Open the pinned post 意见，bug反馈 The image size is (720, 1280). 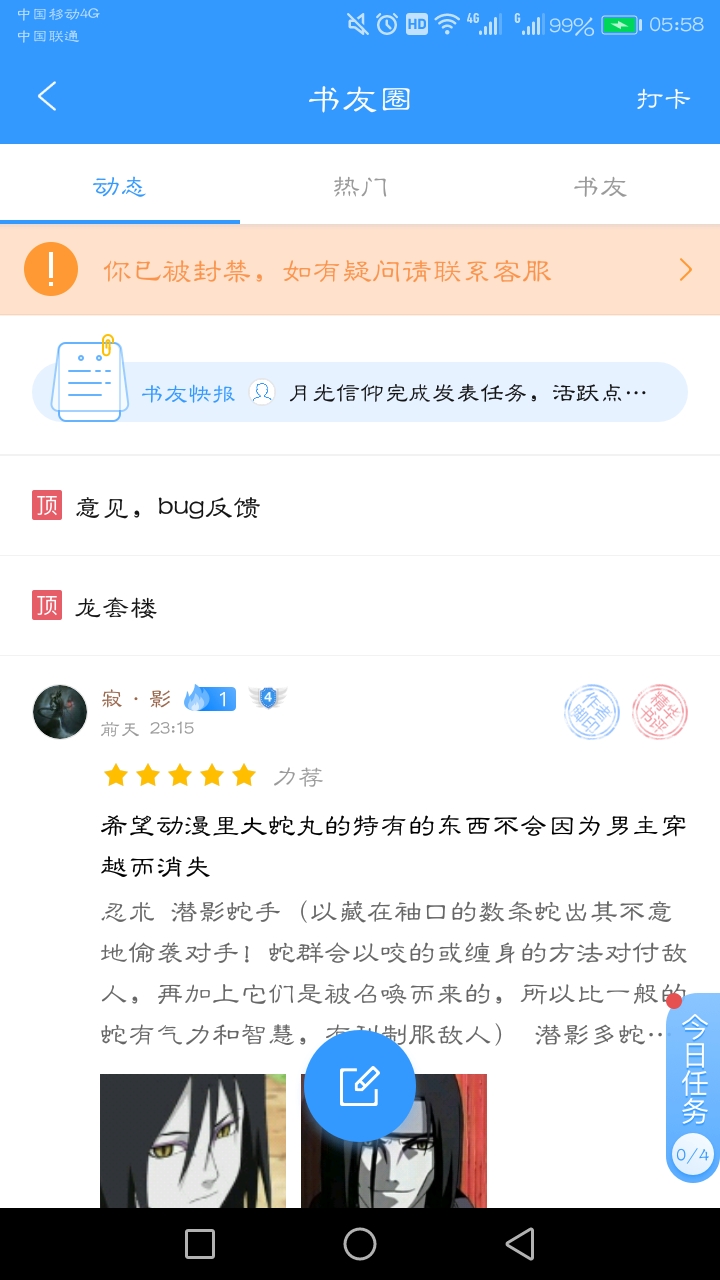point(168,507)
